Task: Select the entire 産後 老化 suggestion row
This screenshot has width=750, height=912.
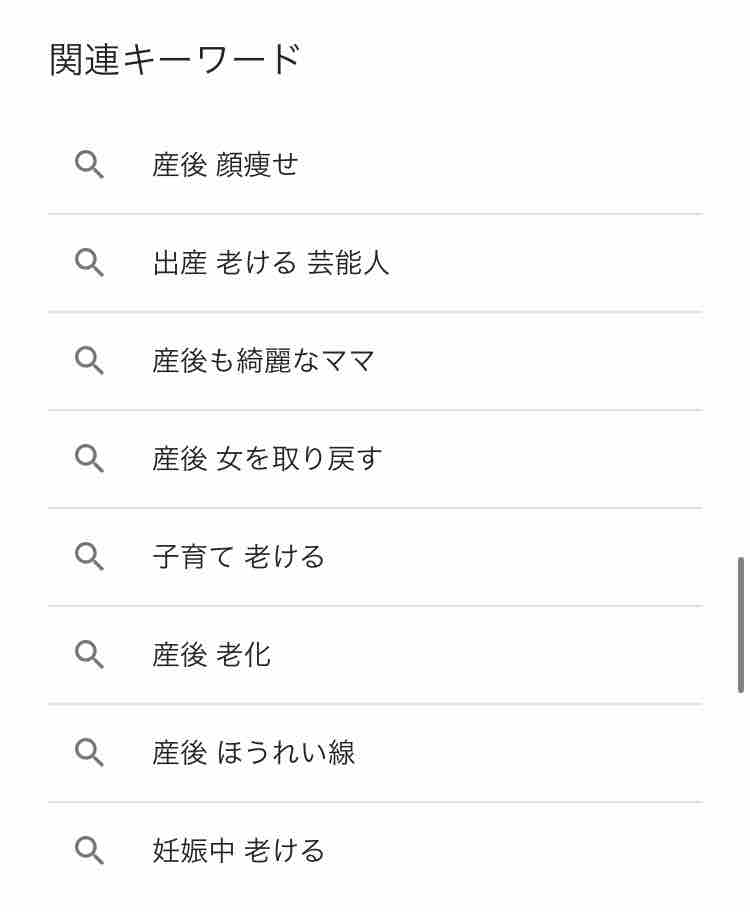Action: [375, 655]
